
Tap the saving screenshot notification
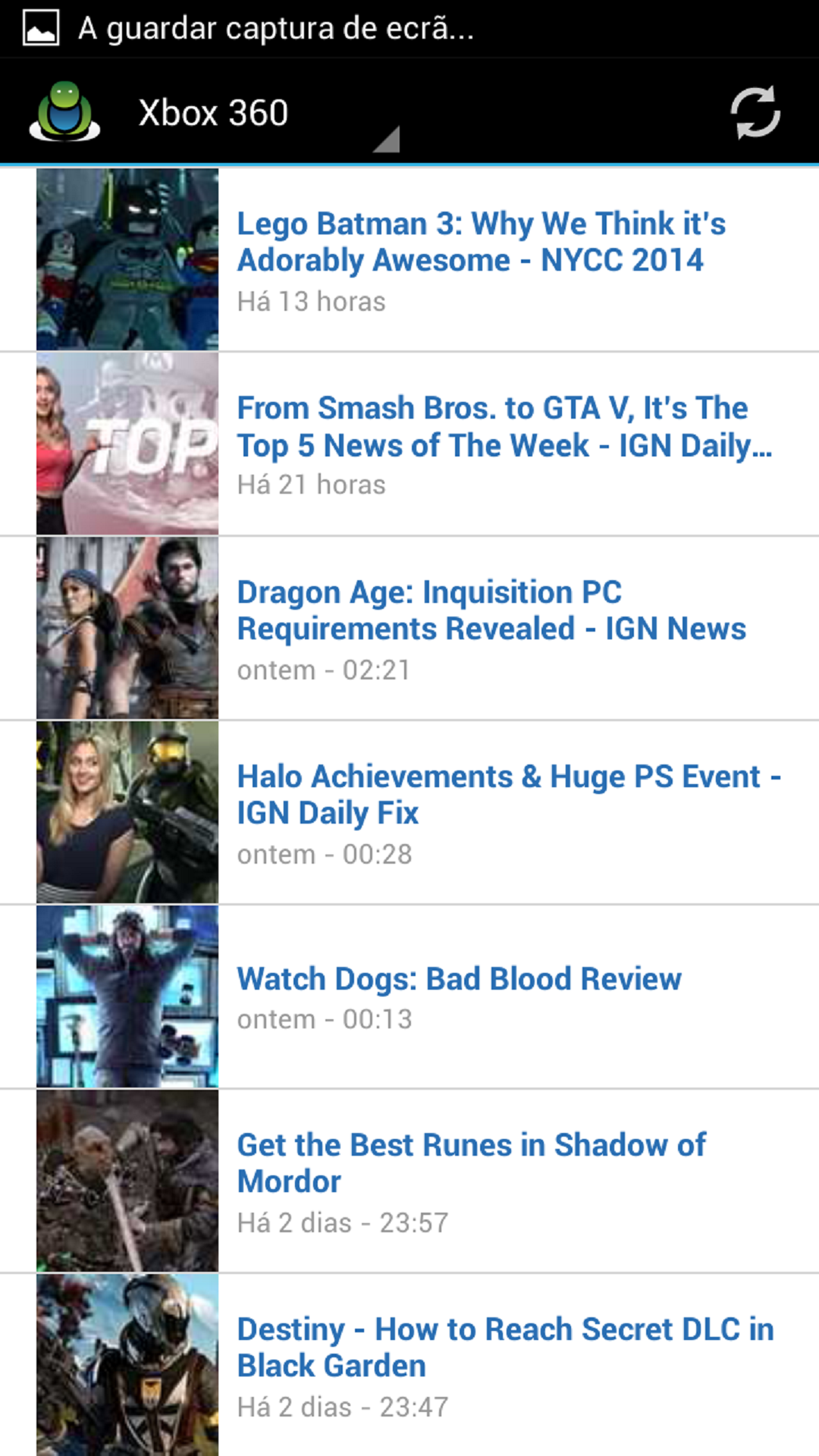pyautogui.click(x=273, y=29)
